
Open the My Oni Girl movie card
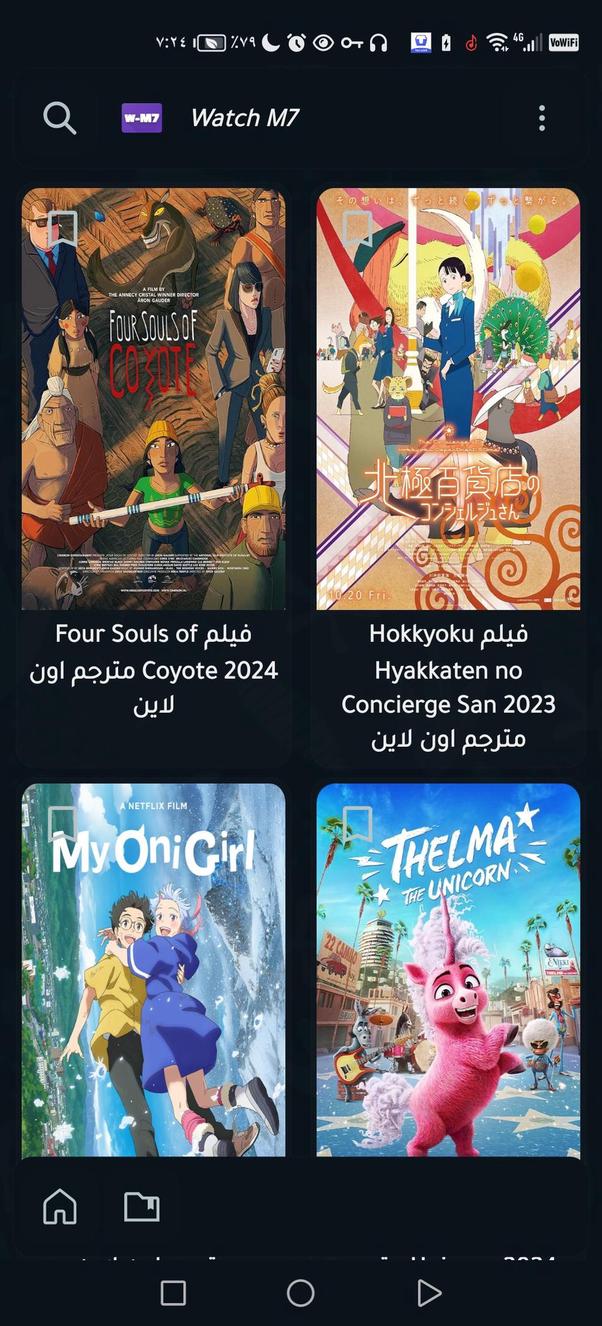tap(153, 970)
